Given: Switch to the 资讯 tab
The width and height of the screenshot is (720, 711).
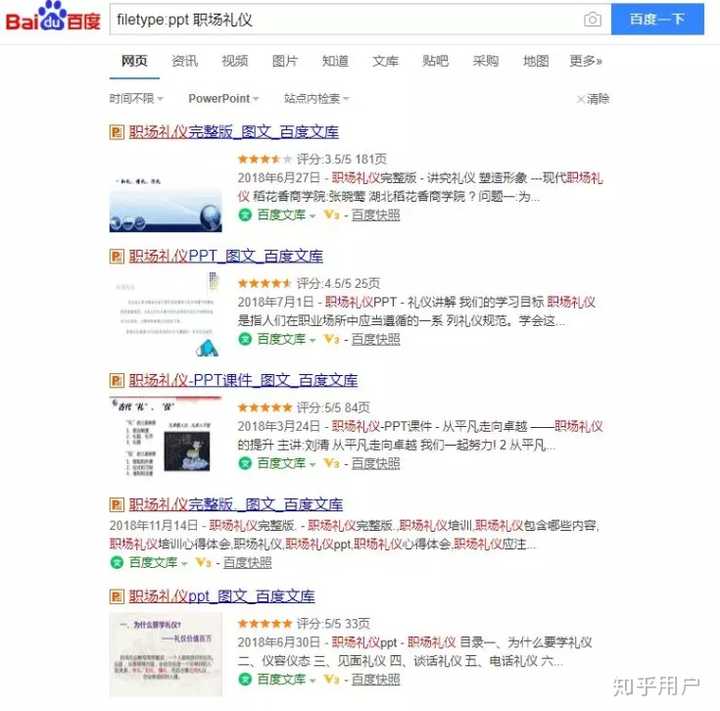Looking at the screenshot, I should (184, 61).
